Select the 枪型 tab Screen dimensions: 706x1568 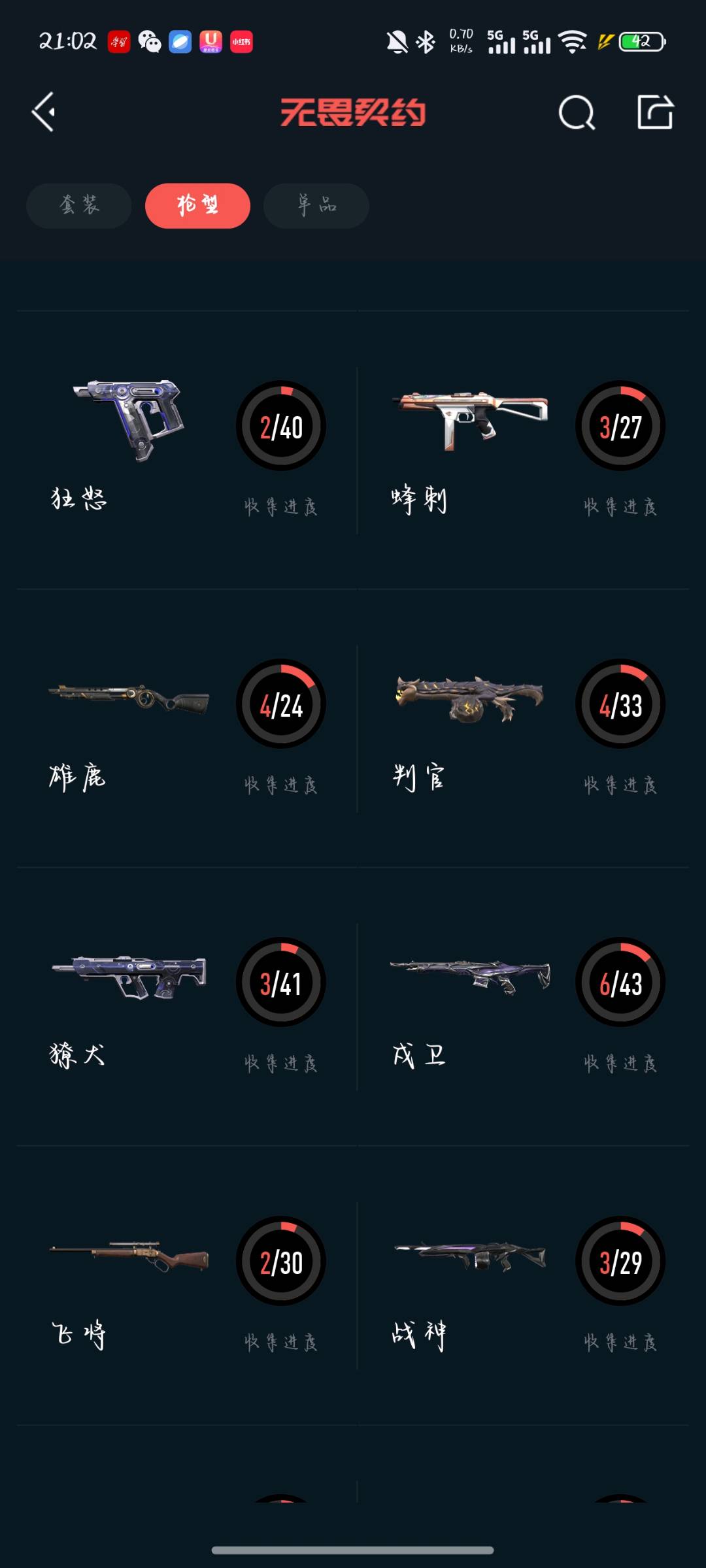pyautogui.click(x=197, y=206)
